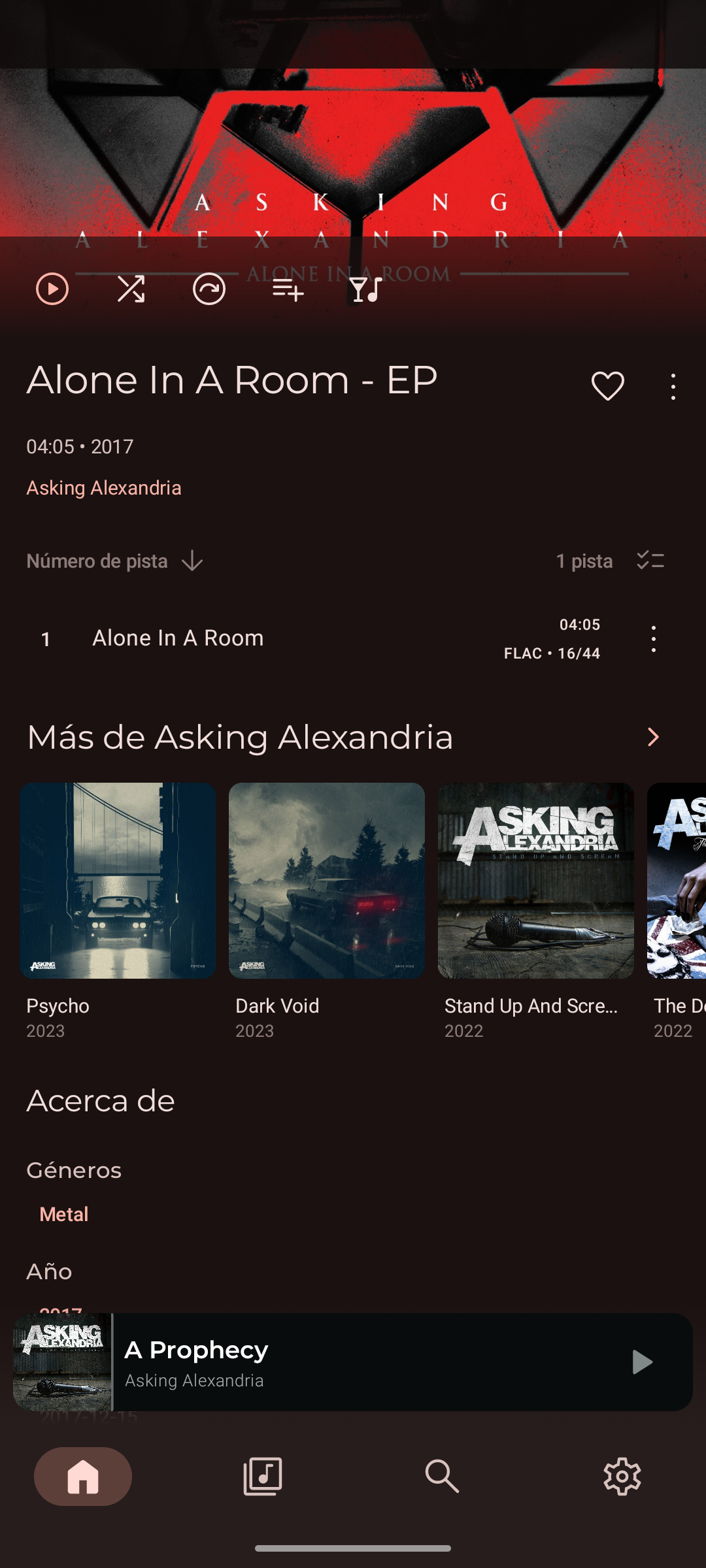Open the Dark Void album

click(x=327, y=911)
